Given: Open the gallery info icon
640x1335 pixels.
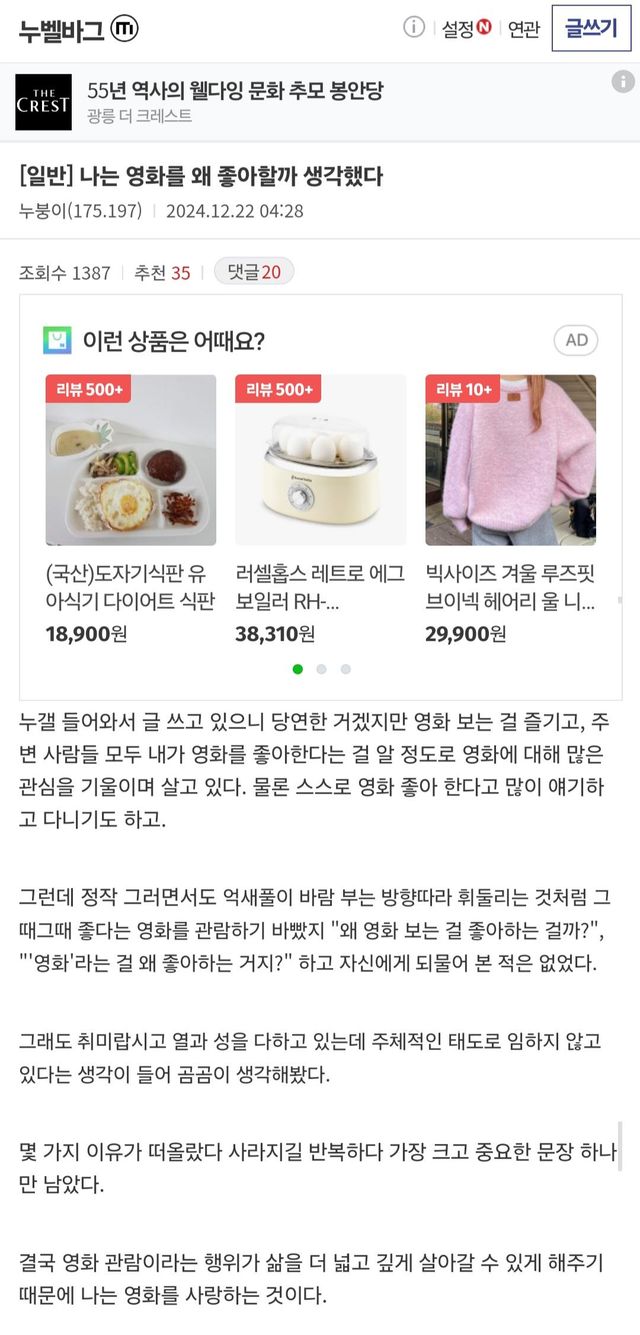Looking at the screenshot, I should (x=414, y=28).
